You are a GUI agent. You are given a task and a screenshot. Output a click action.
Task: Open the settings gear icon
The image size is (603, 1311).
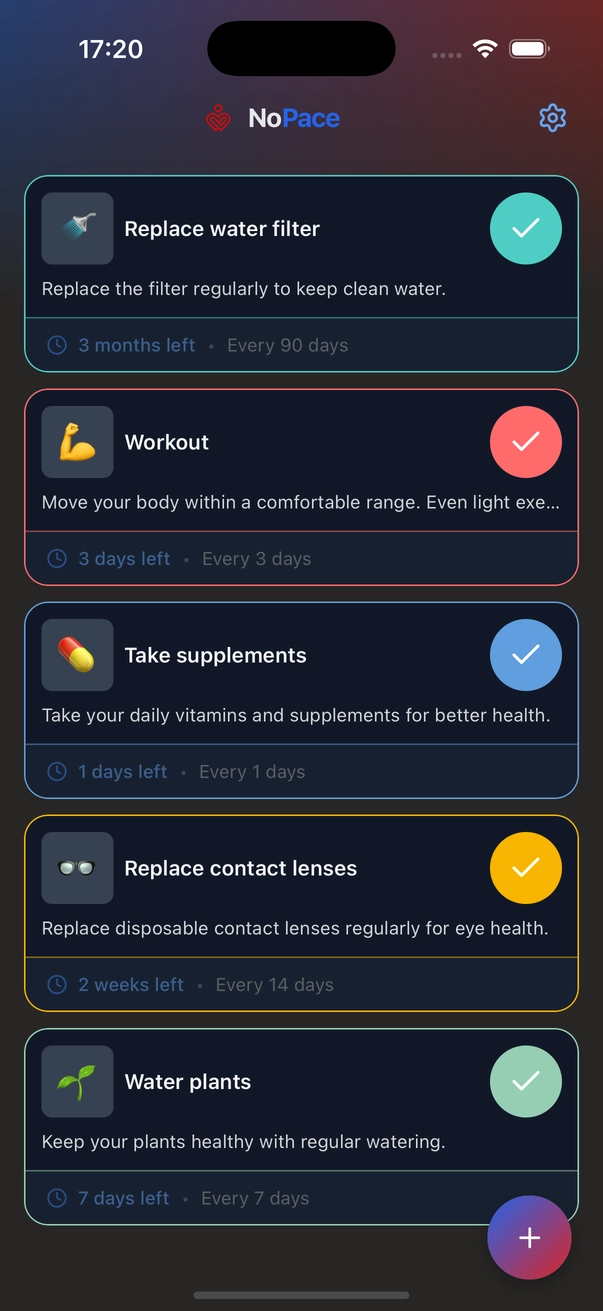click(x=552, y=118)
